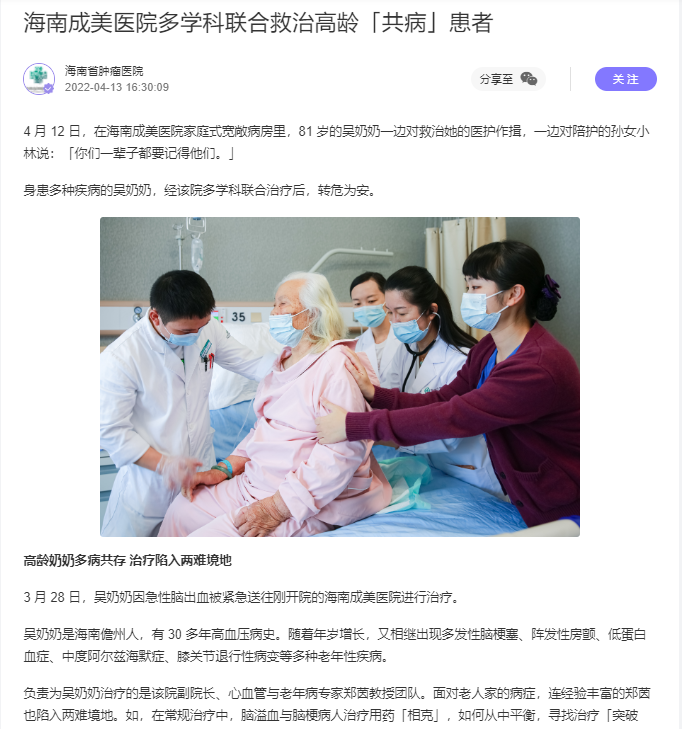Open the 海南省肿瘤医院 author name

pos(104,71)
